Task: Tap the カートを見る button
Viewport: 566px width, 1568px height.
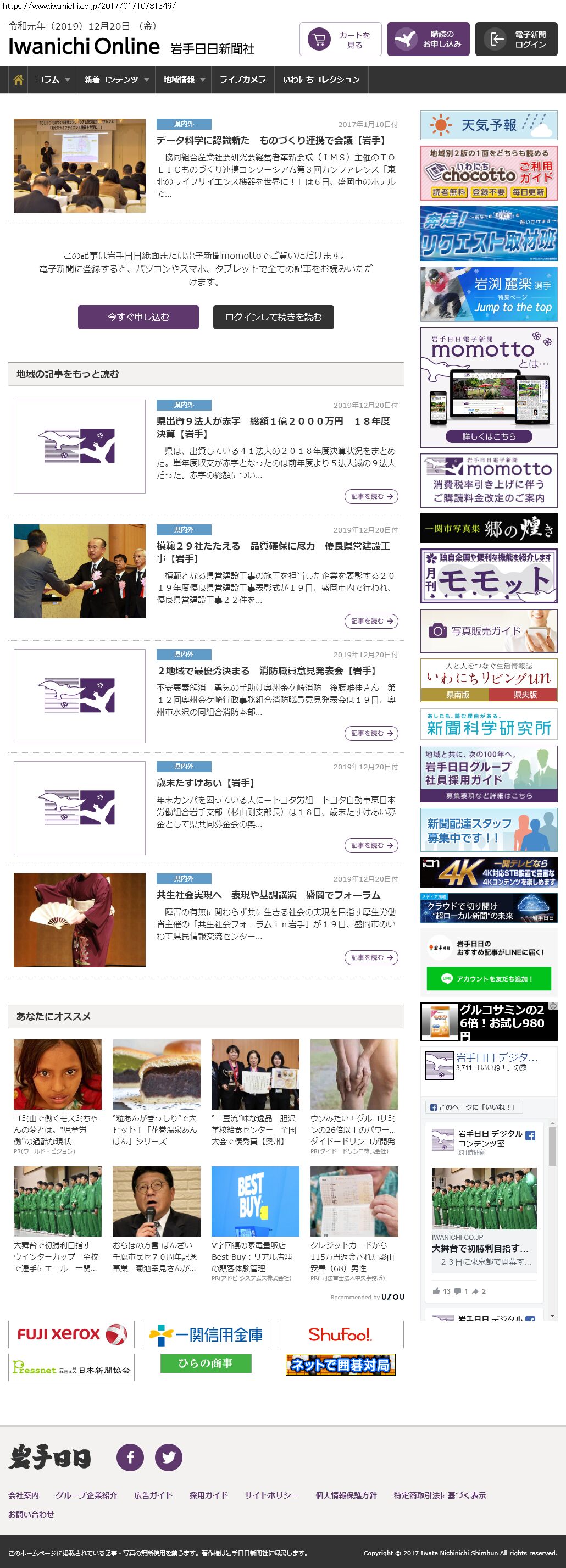Action: (340, 40)
